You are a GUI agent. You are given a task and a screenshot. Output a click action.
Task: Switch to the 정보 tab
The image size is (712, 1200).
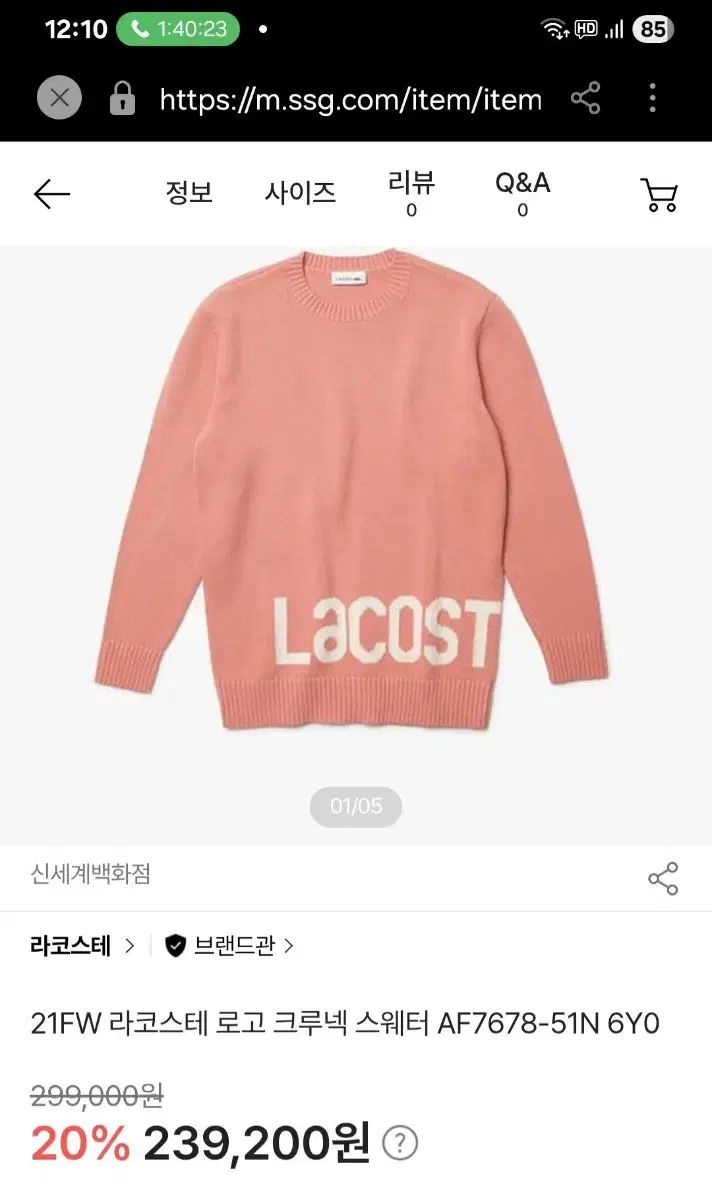coord(189,193)
